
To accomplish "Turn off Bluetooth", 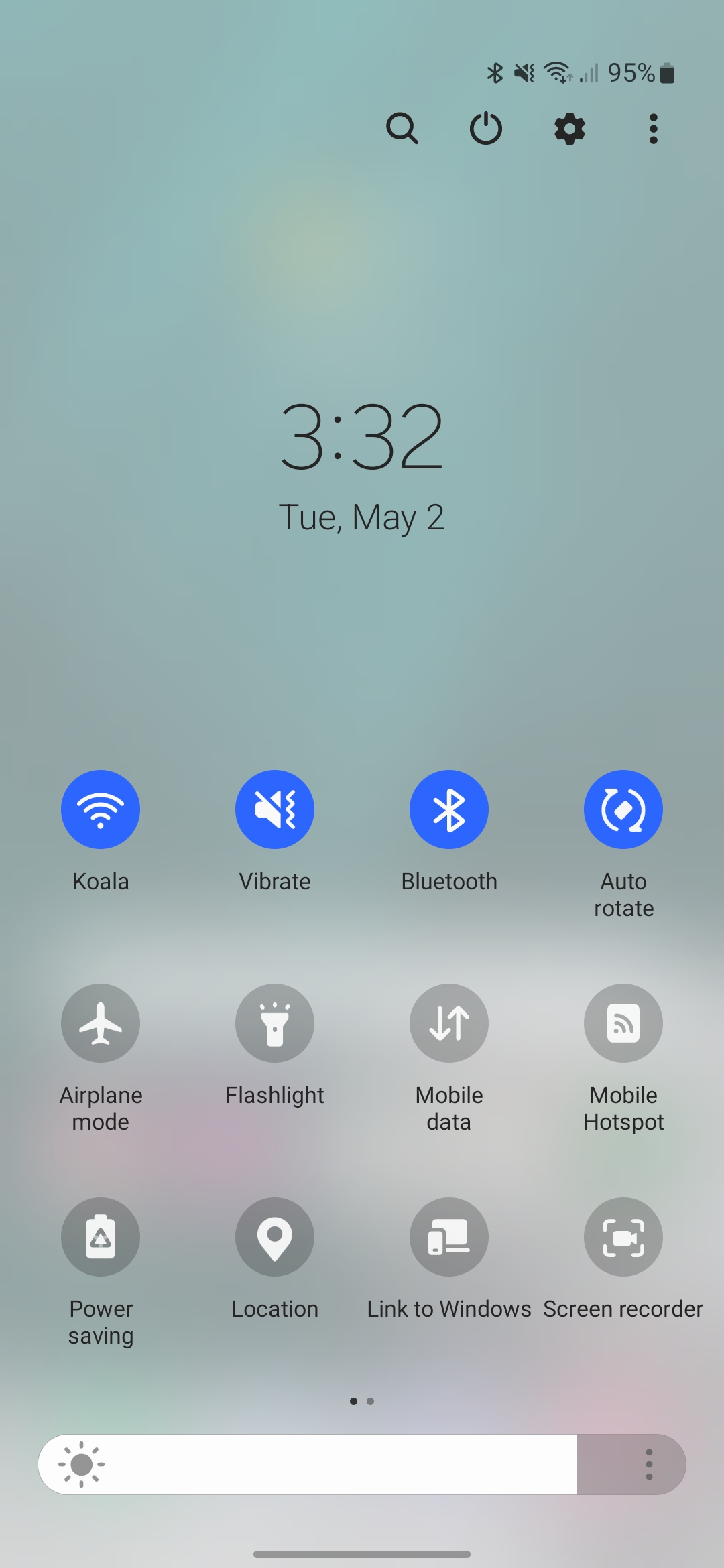I will [449, 809].
